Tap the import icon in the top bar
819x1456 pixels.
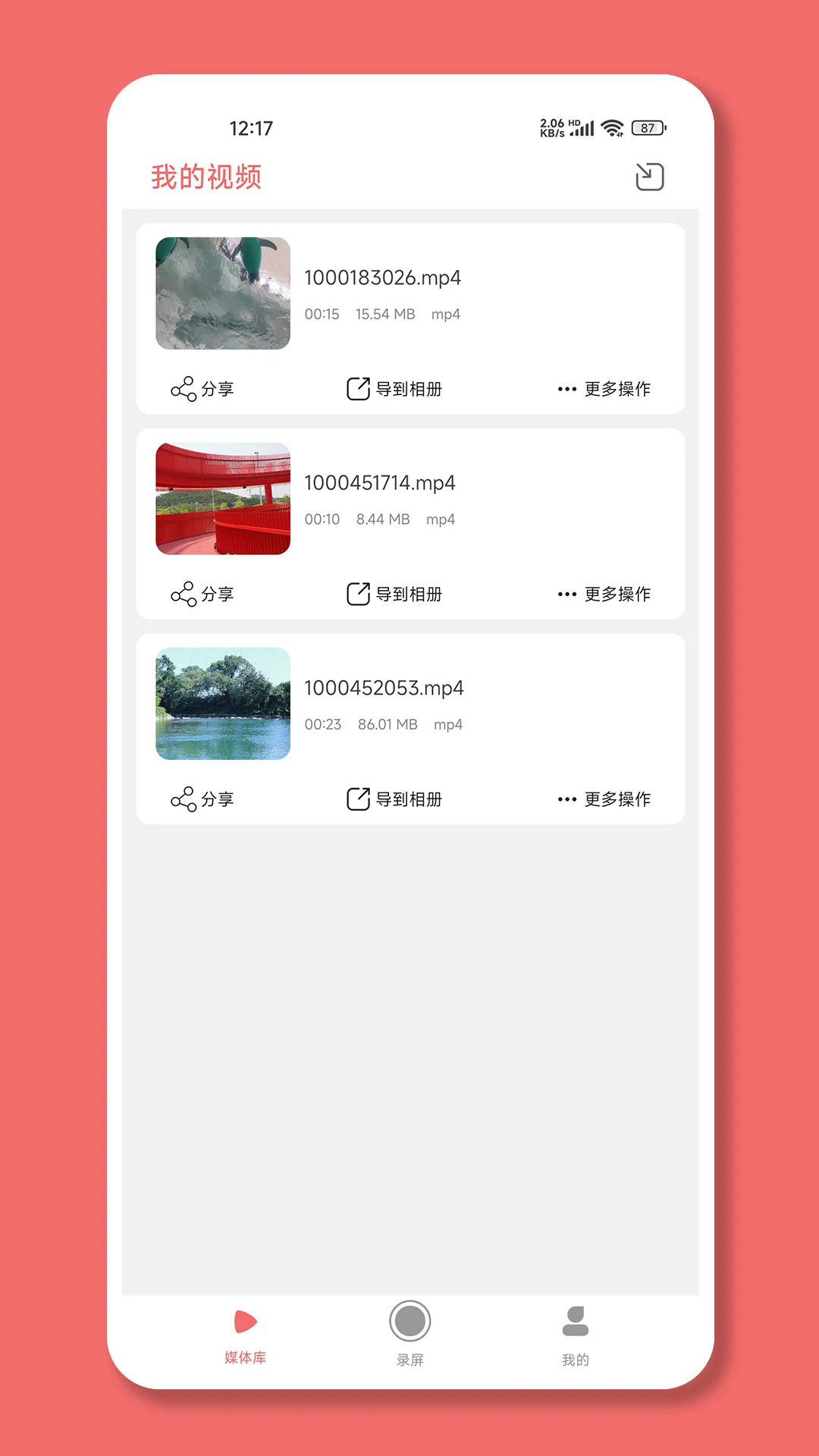[649, 177]
